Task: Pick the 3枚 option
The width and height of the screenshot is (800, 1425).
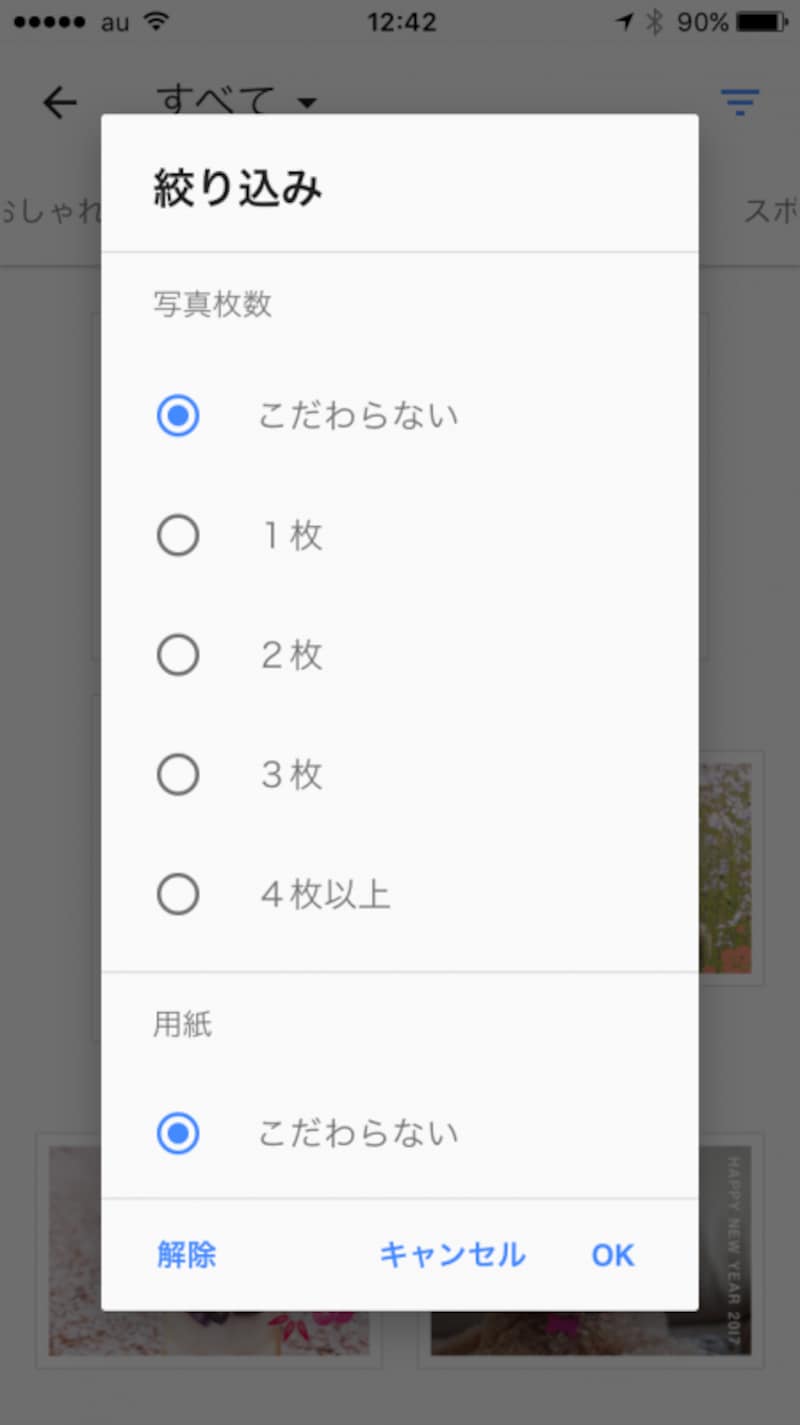Action: tap(178, 775)
